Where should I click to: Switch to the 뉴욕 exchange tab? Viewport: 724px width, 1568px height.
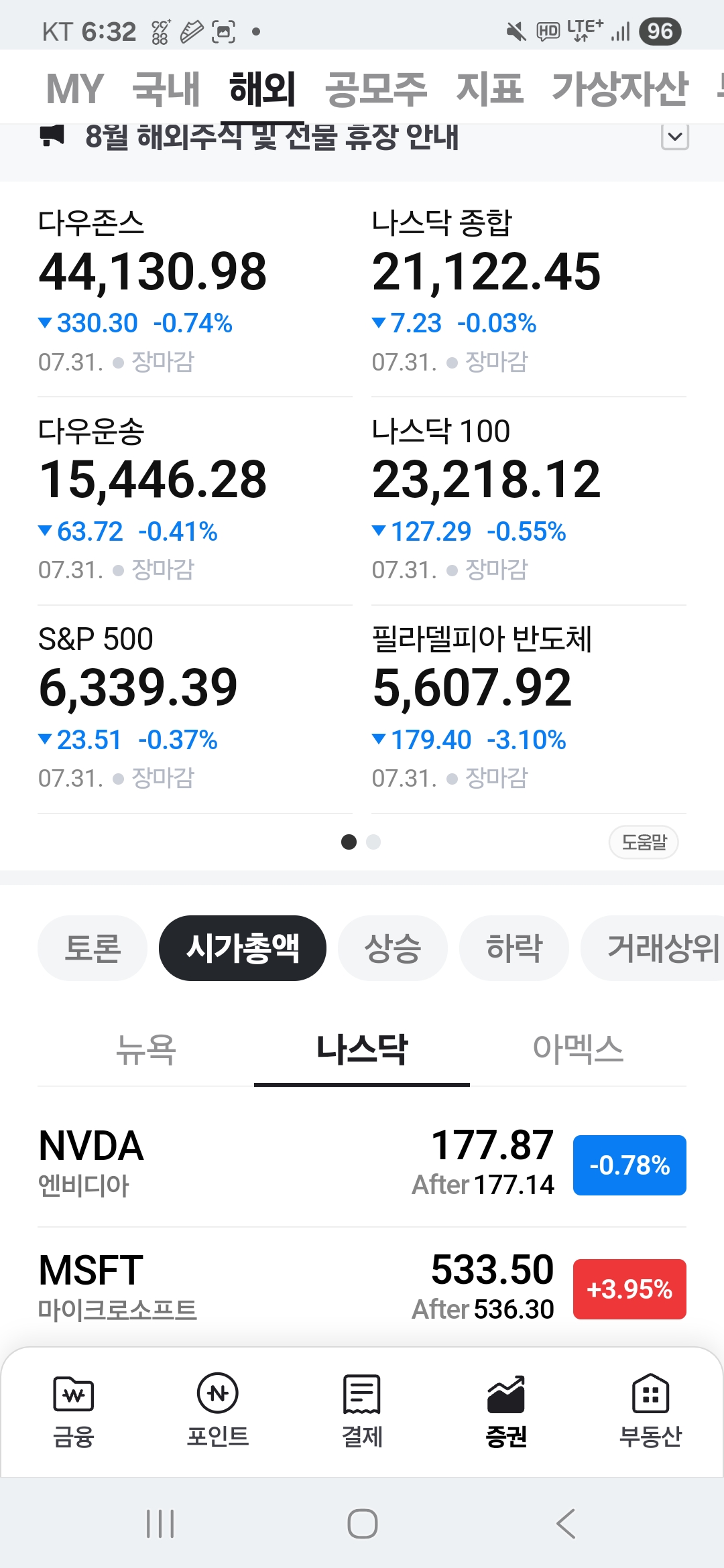145,1049
